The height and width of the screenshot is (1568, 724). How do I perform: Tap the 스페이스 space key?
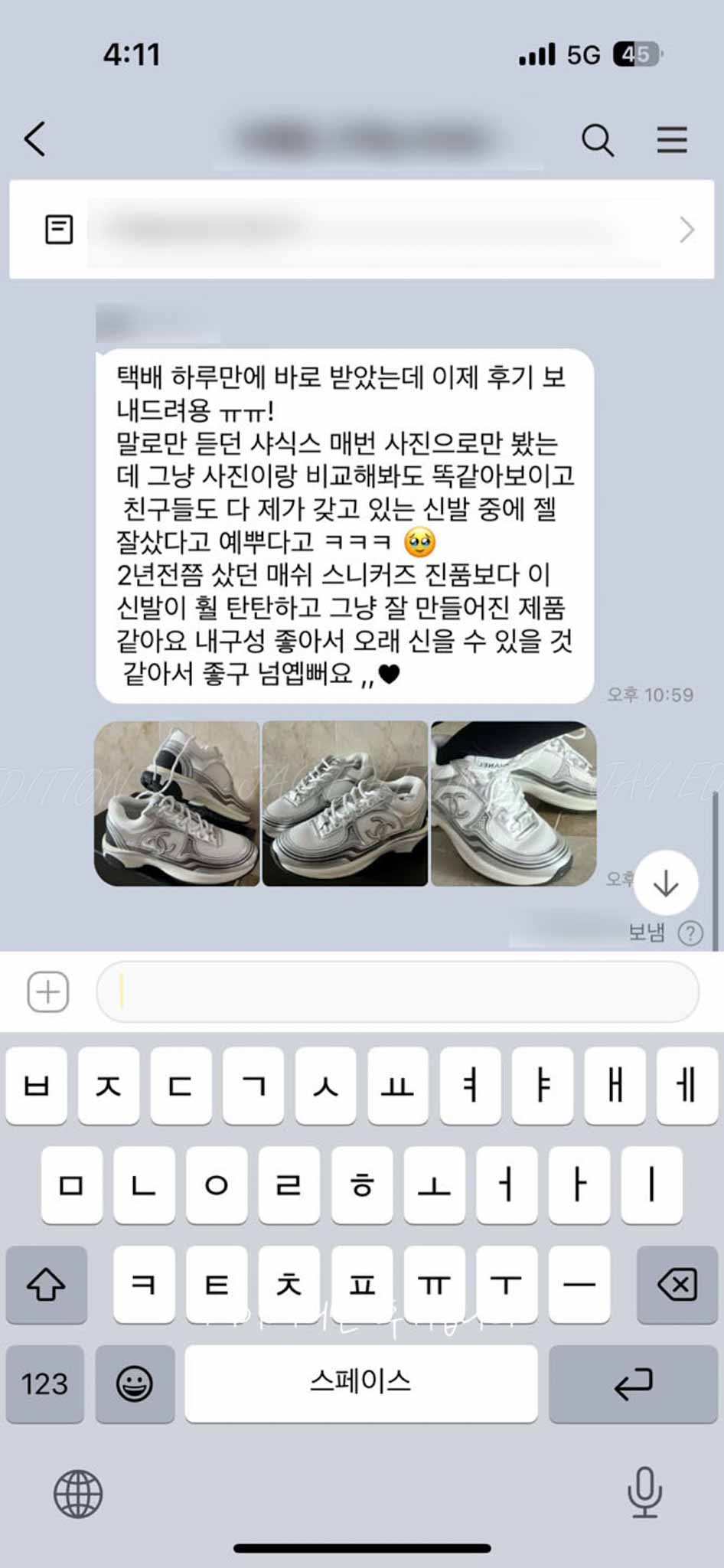360,1383
